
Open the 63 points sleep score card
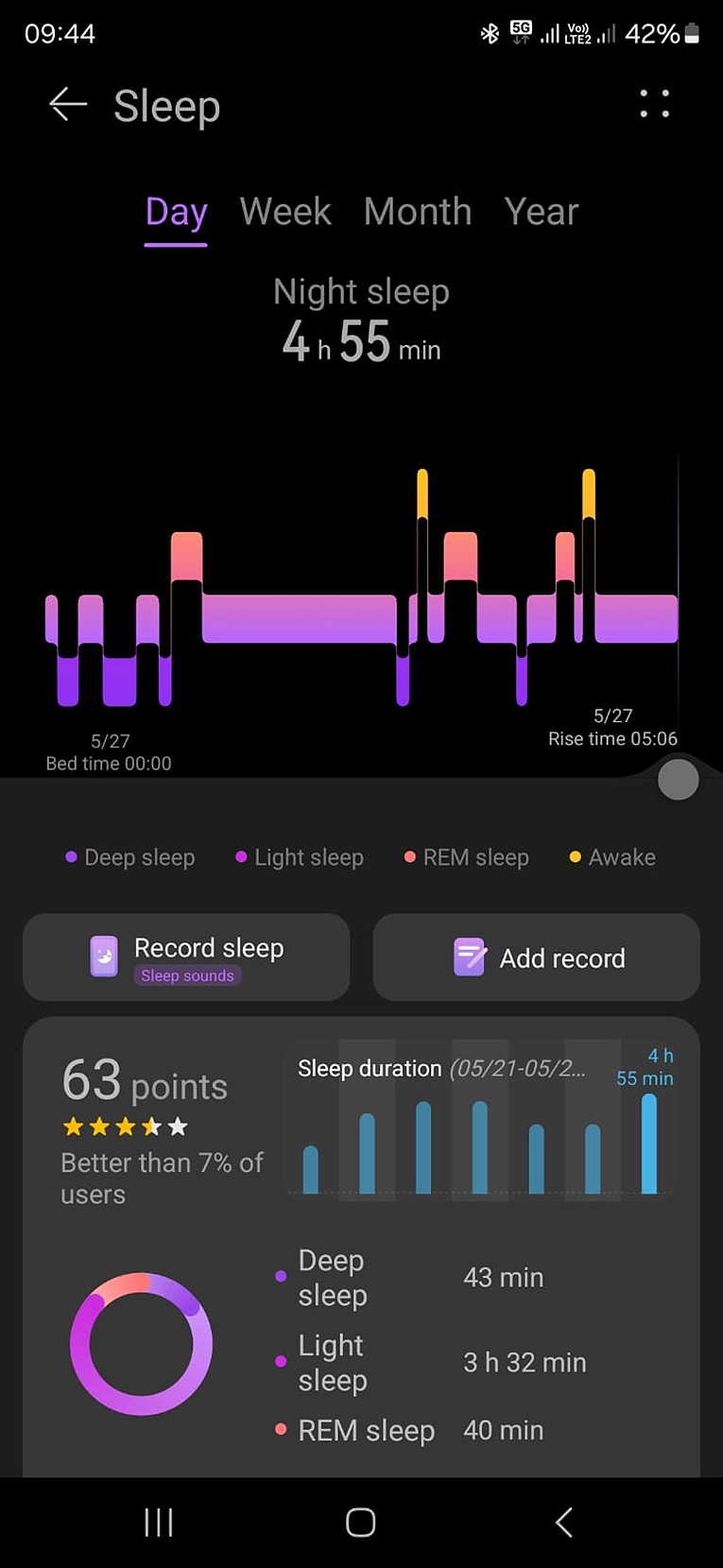151,1125
